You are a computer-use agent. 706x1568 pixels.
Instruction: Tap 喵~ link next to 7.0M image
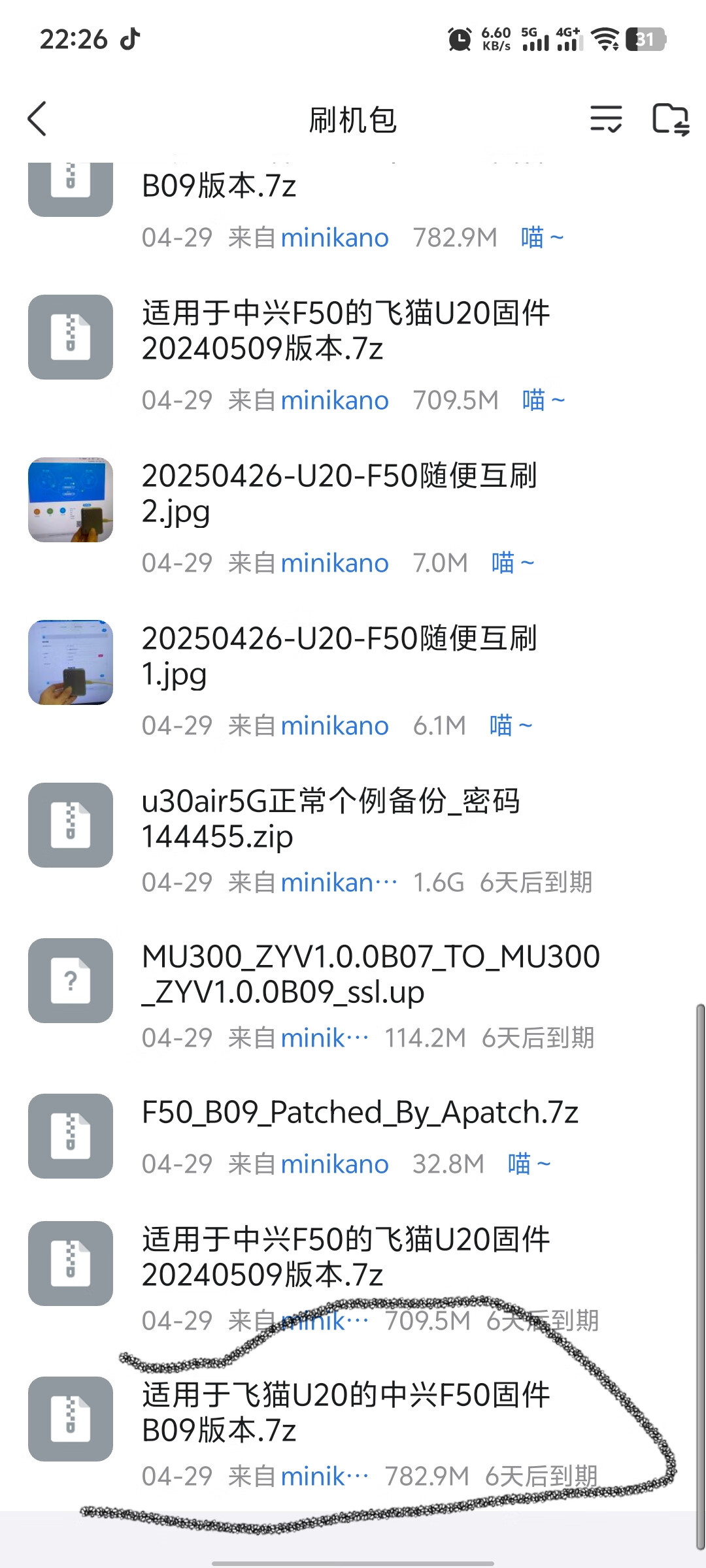(x=512, y=563)
